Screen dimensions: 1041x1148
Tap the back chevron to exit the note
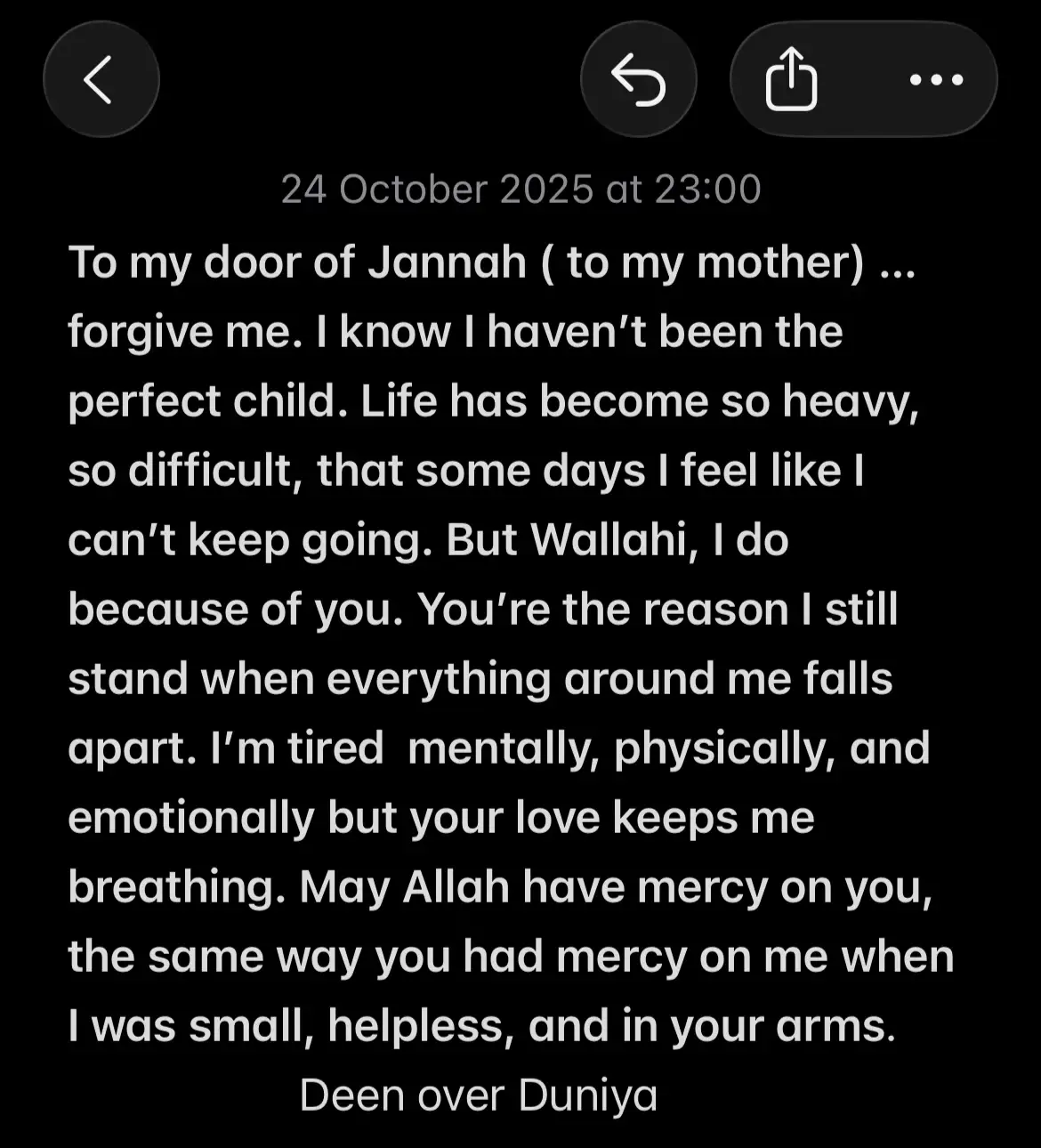point(101,78)
